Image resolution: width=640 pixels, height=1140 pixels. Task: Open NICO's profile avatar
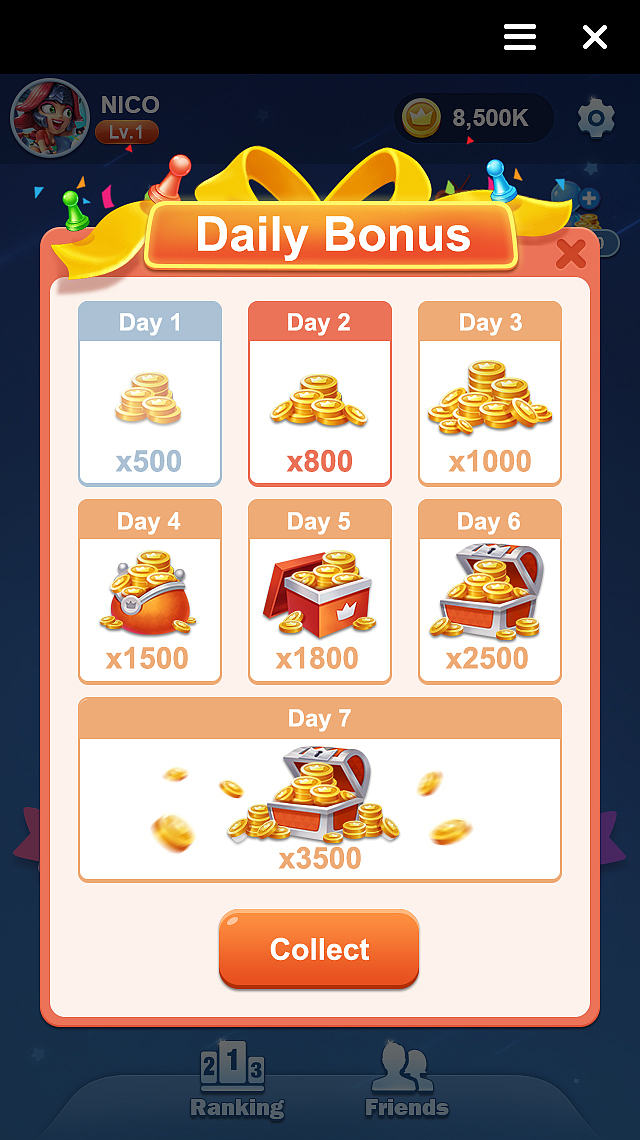click(x=49, y=118)
